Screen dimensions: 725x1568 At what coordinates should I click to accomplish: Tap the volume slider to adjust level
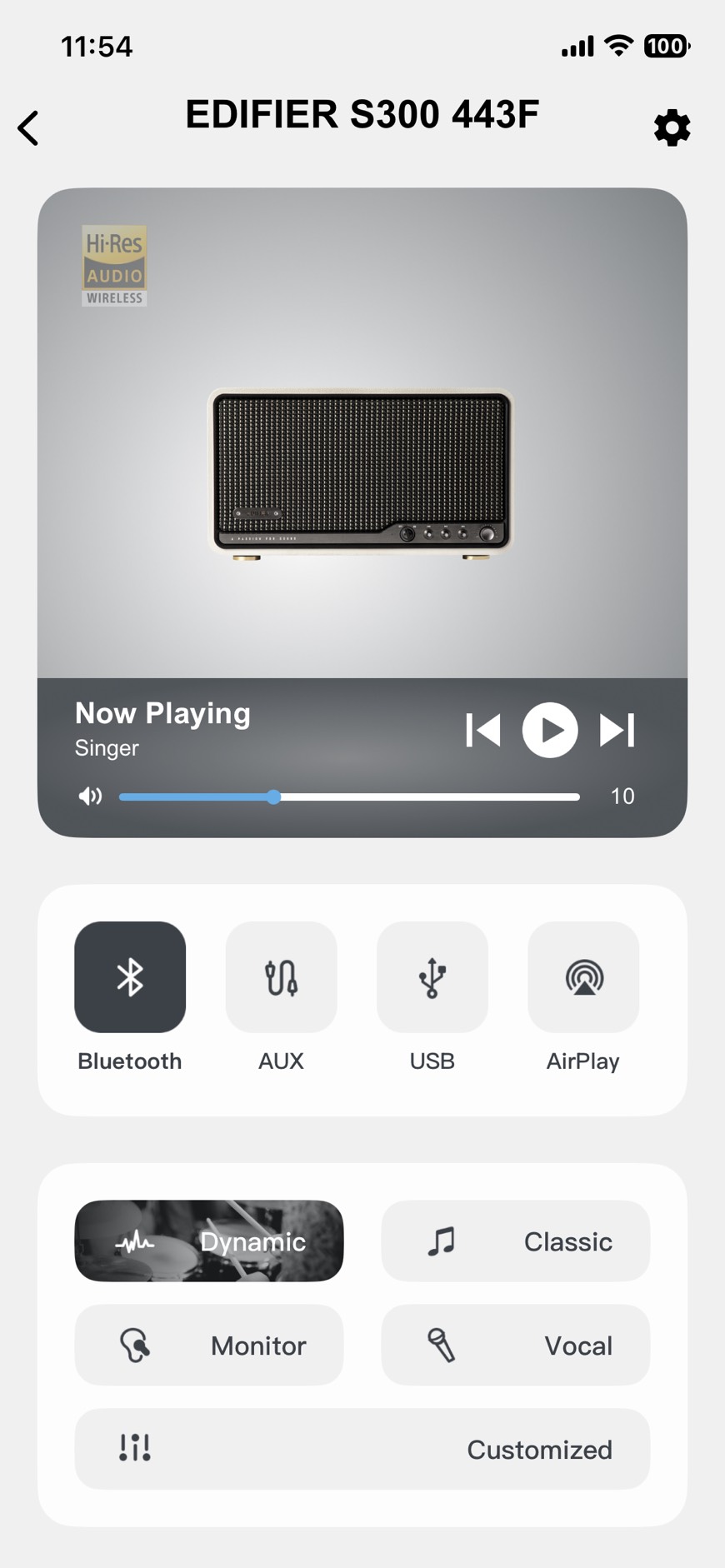(x=350, y=796)
